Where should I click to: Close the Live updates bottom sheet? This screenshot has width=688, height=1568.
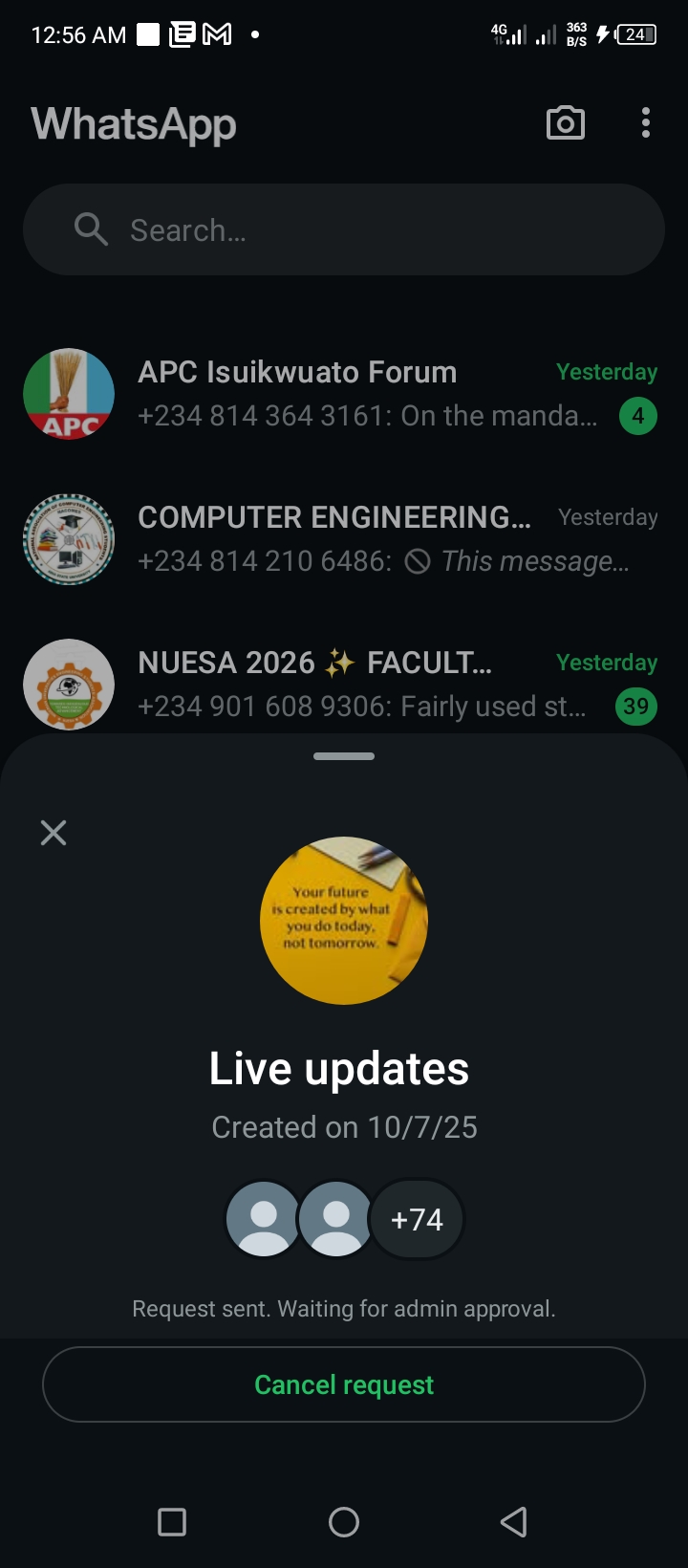click(54, 833)
